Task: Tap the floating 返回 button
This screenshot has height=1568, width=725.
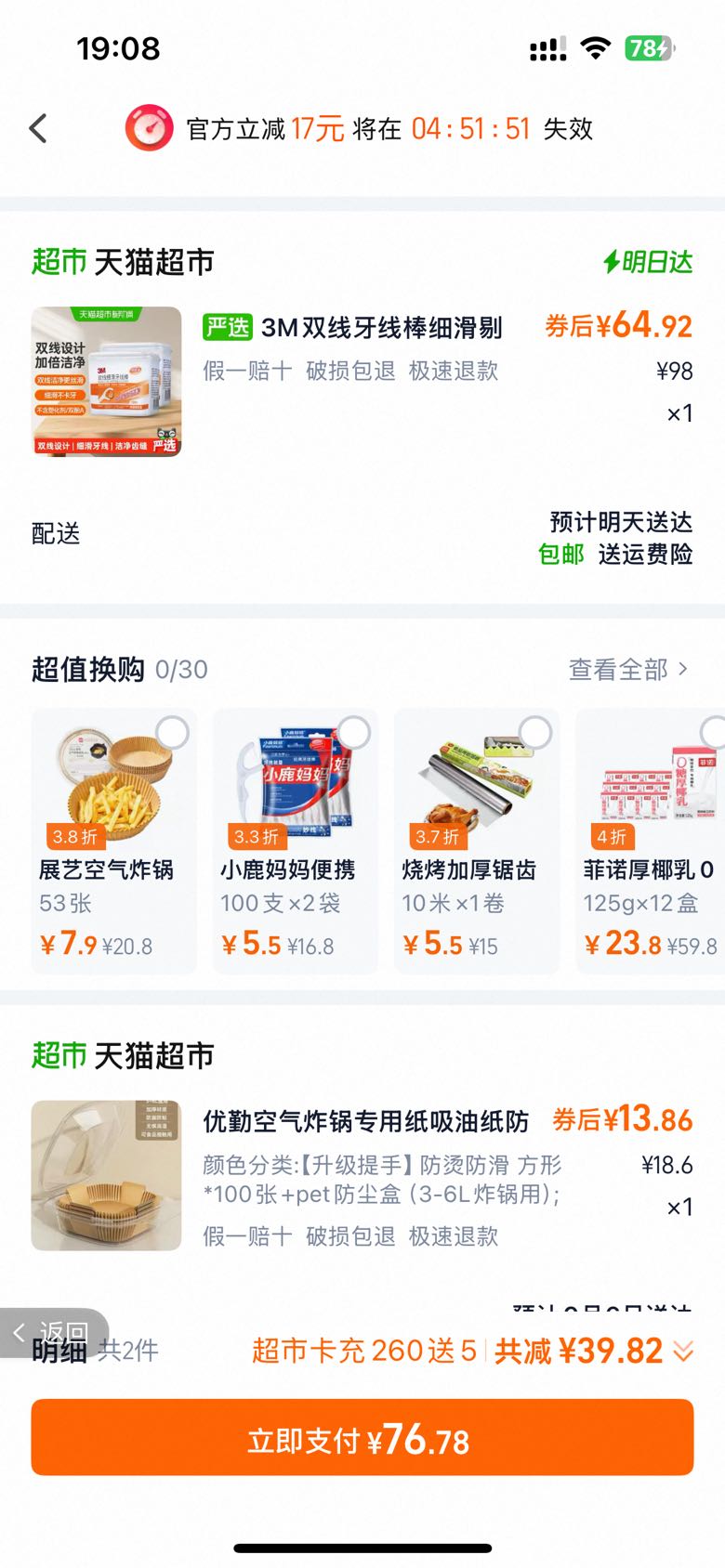Action: [54, 1333]
